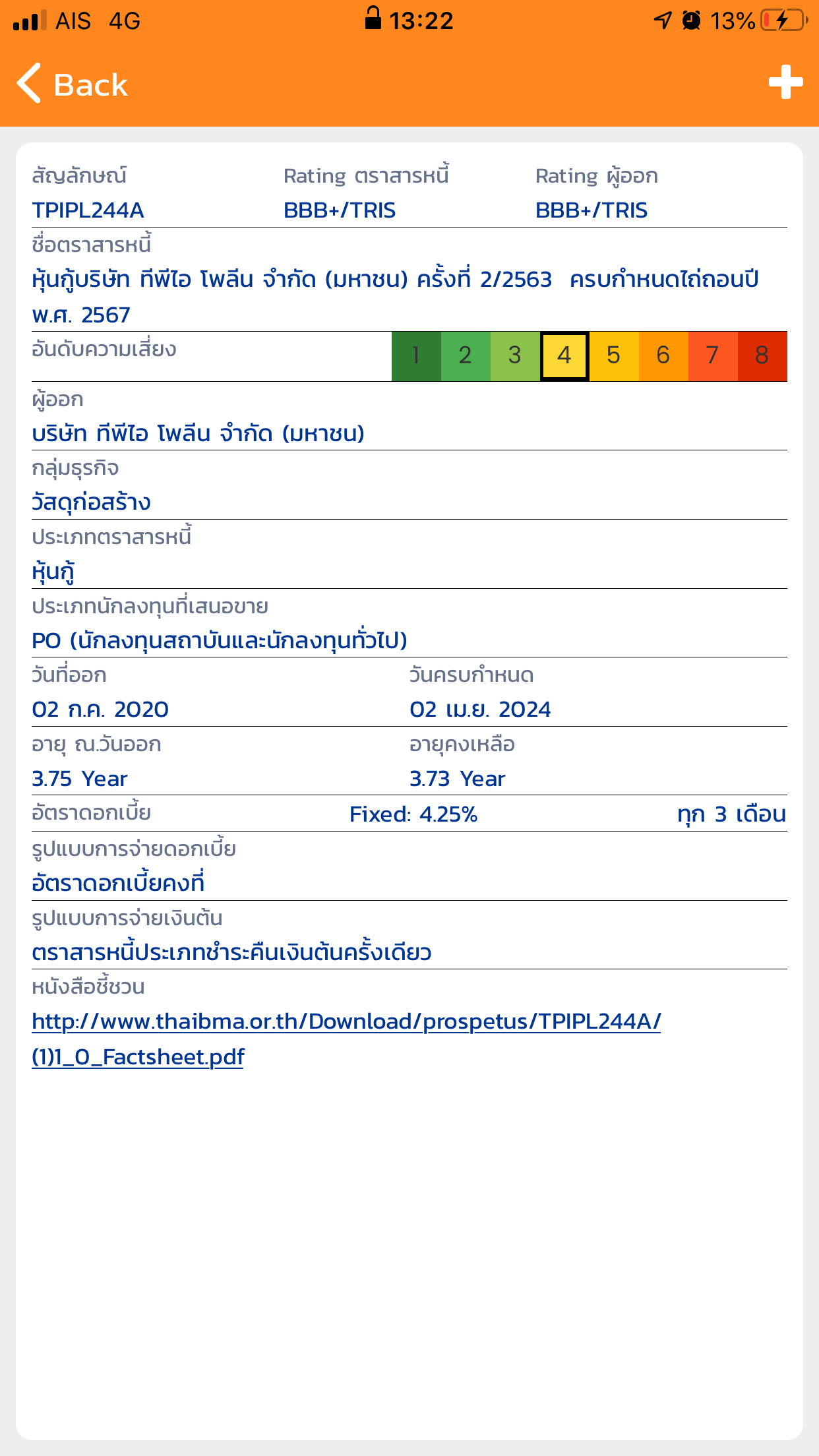
Task: Open the TPIPL244A factsheet PDF link
Action: point(346,1022)
